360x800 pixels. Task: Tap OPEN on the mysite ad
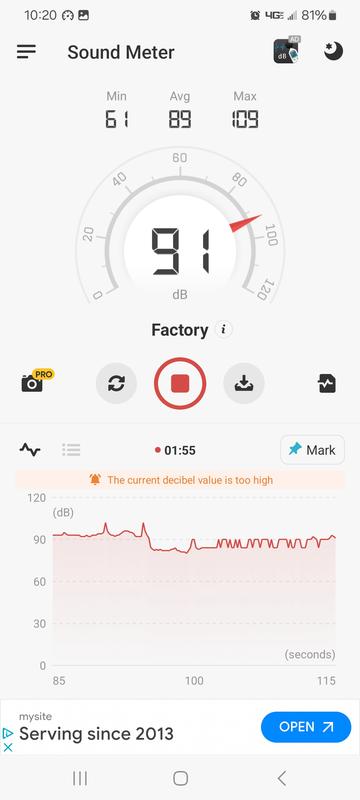click(306, 727)
